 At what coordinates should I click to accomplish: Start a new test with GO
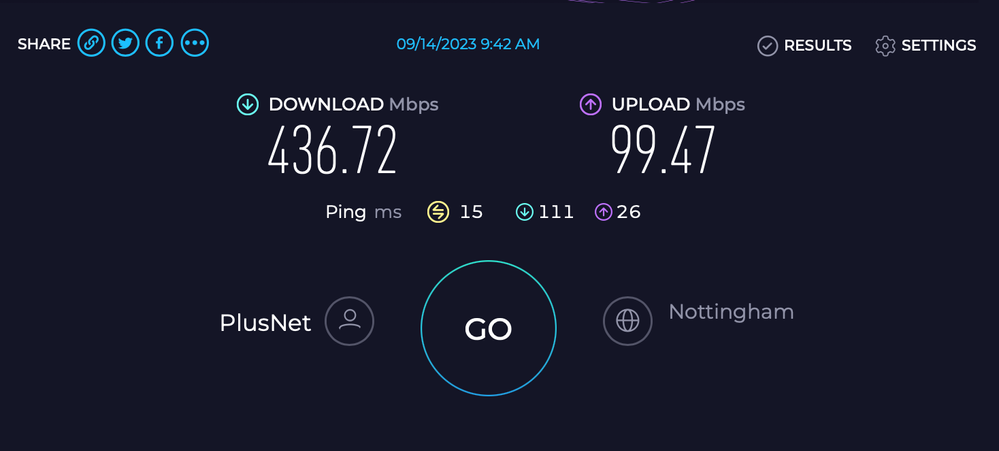tap(488, 328)
